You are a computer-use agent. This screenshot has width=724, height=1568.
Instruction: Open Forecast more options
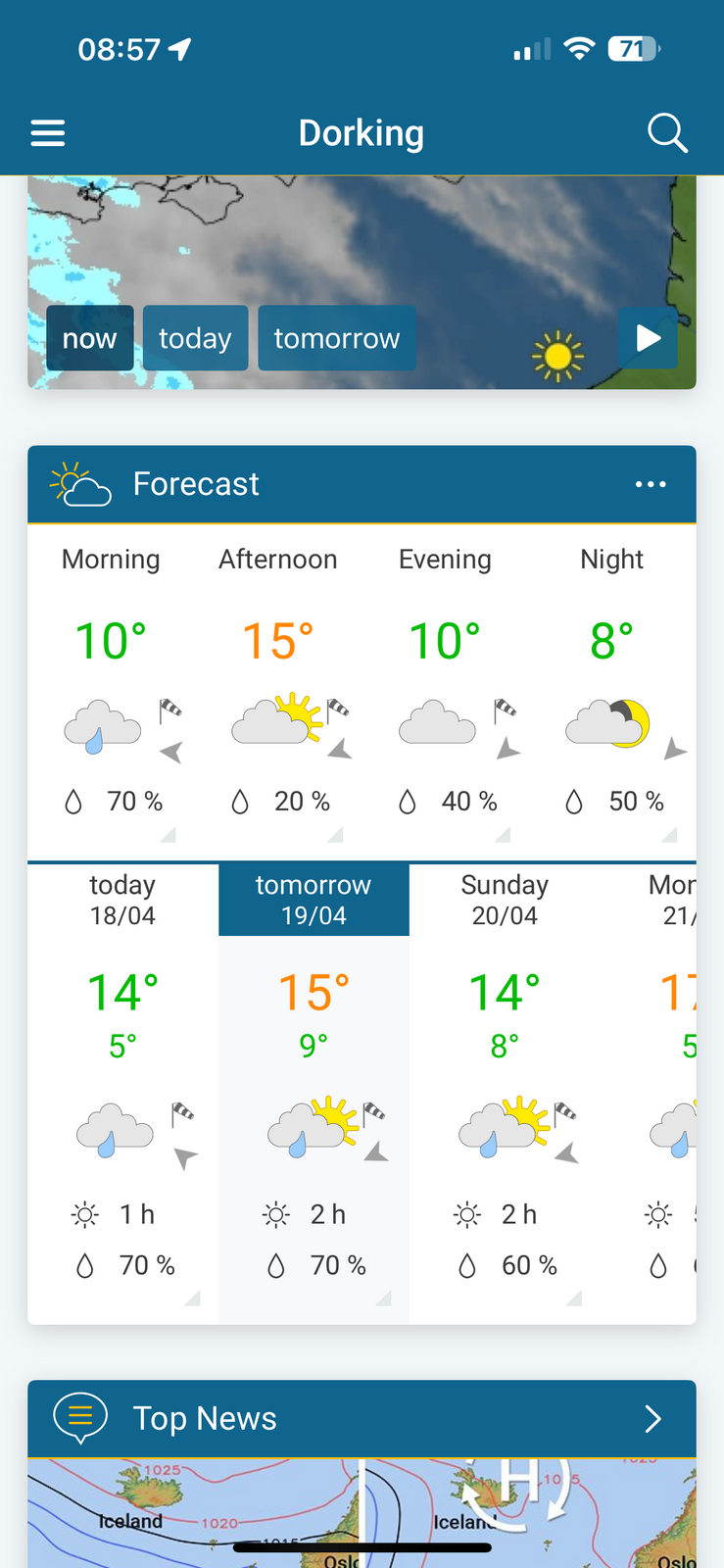(651, 484)
